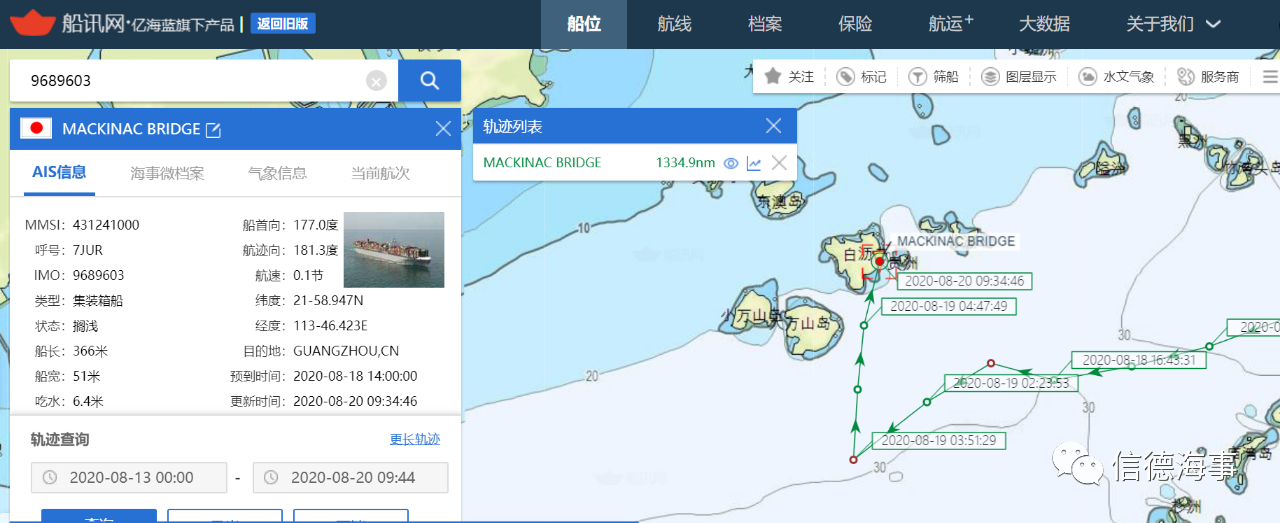Edit the MACKINAC BRIDGE ship name

point(213,130)
